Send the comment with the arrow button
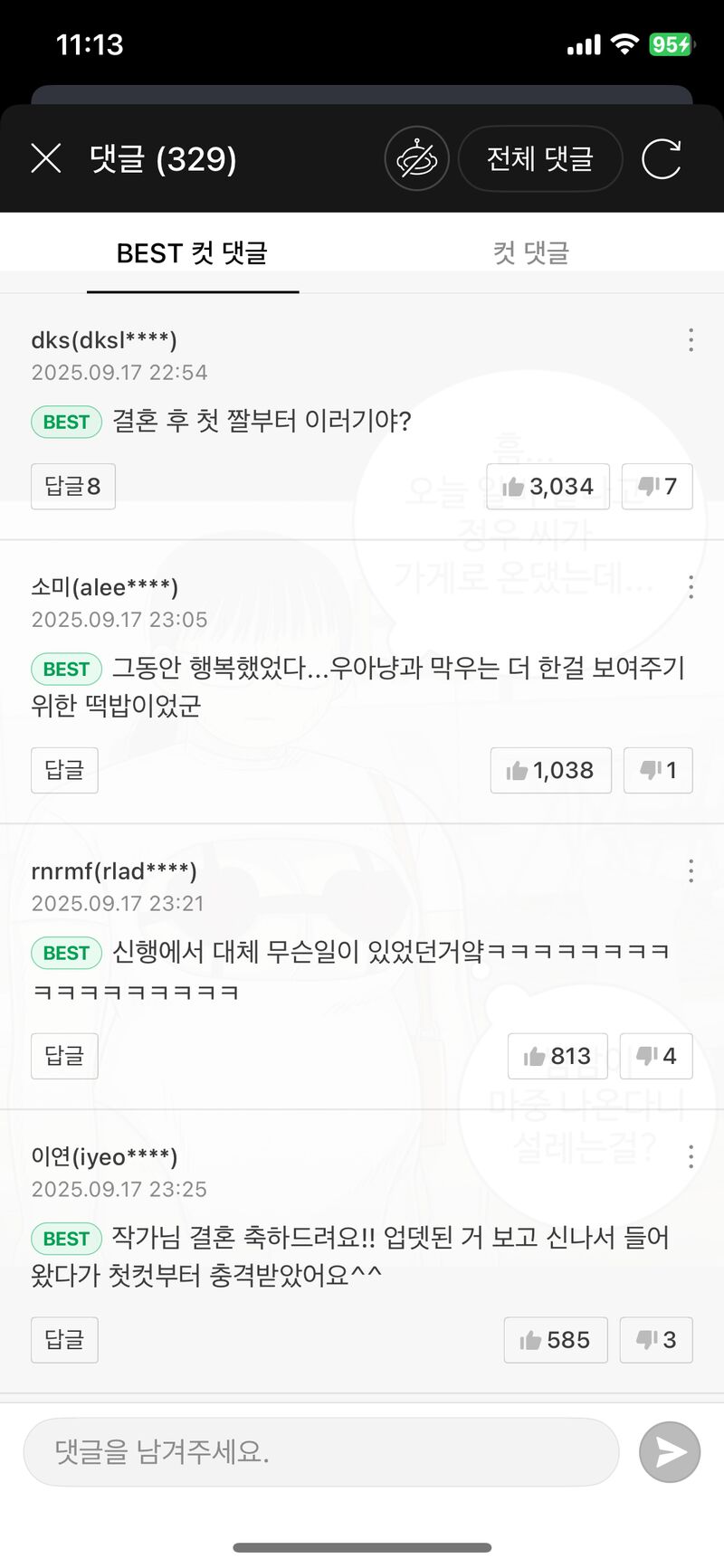Viewport: 724px width, 1568px height. [x=670, y=1452]
